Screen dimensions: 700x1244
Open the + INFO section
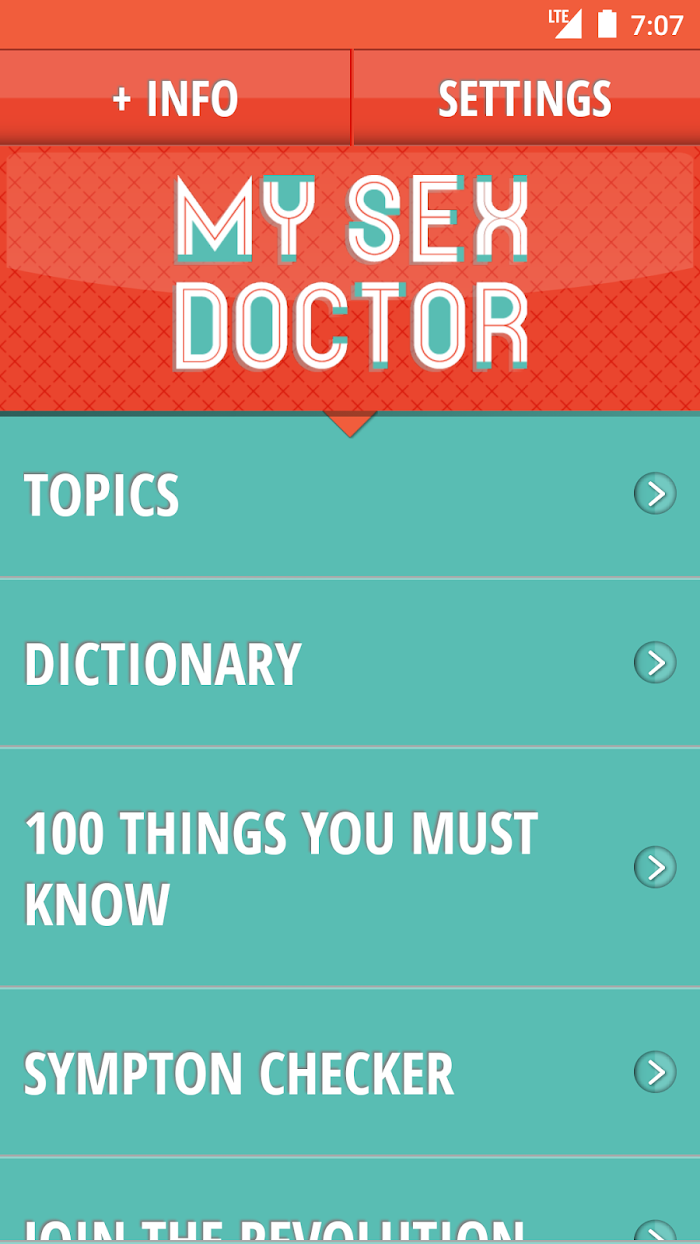(x=175, y=98)
